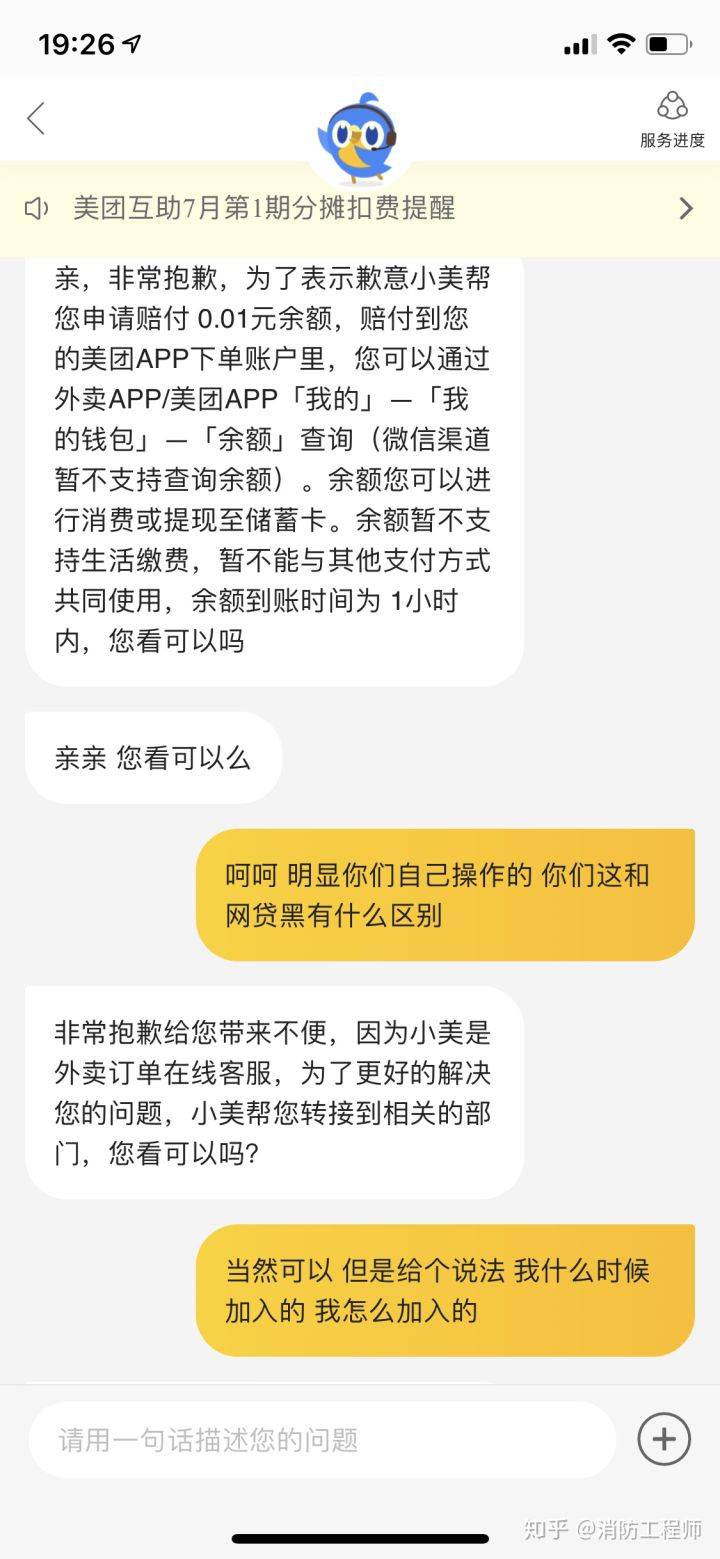Open the 美团互助7月分摊扣费提醒 notice
720x1559 pixels.
click(265, 209)
